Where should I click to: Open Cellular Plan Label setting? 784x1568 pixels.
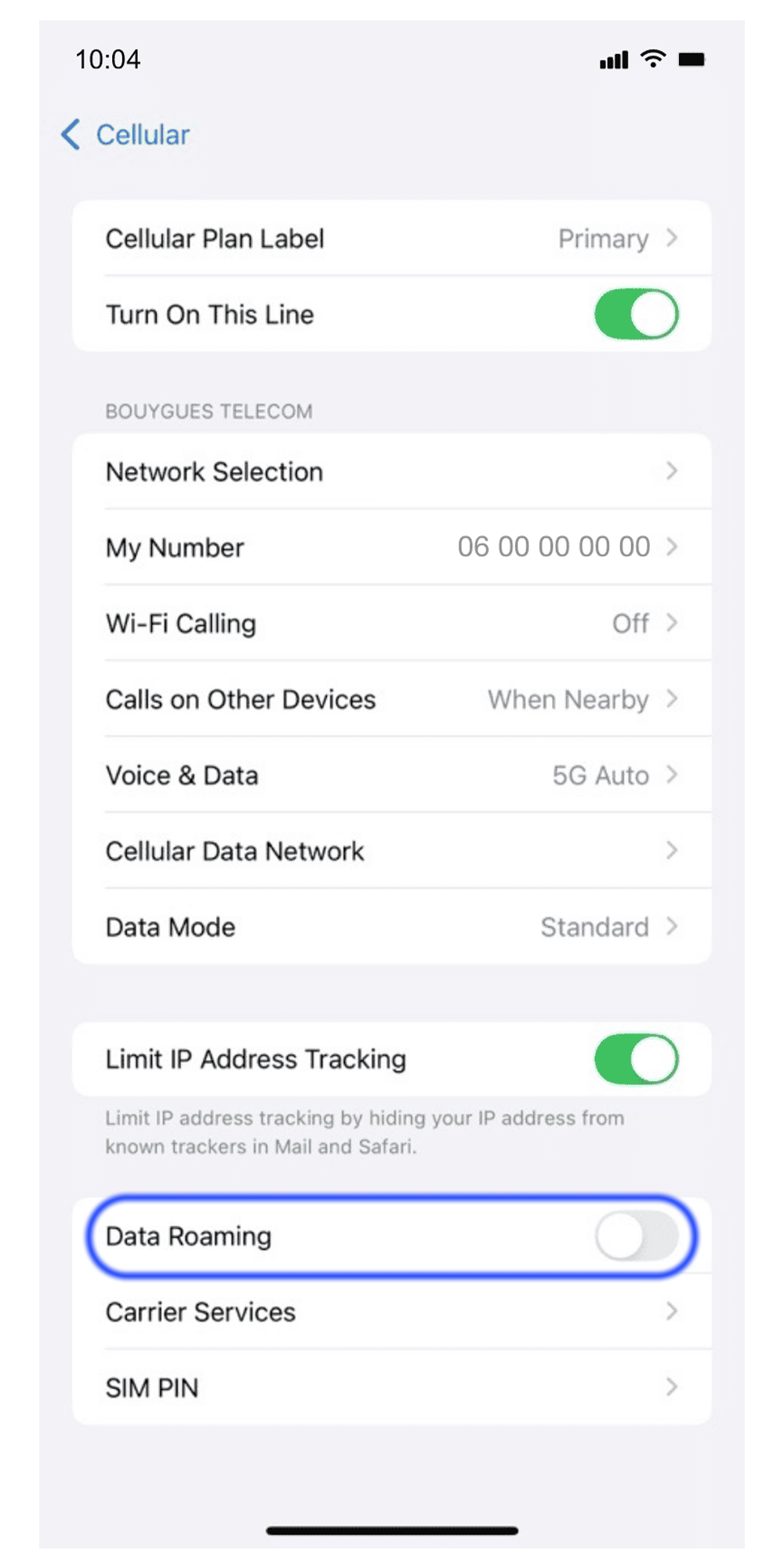coord(390,238)
